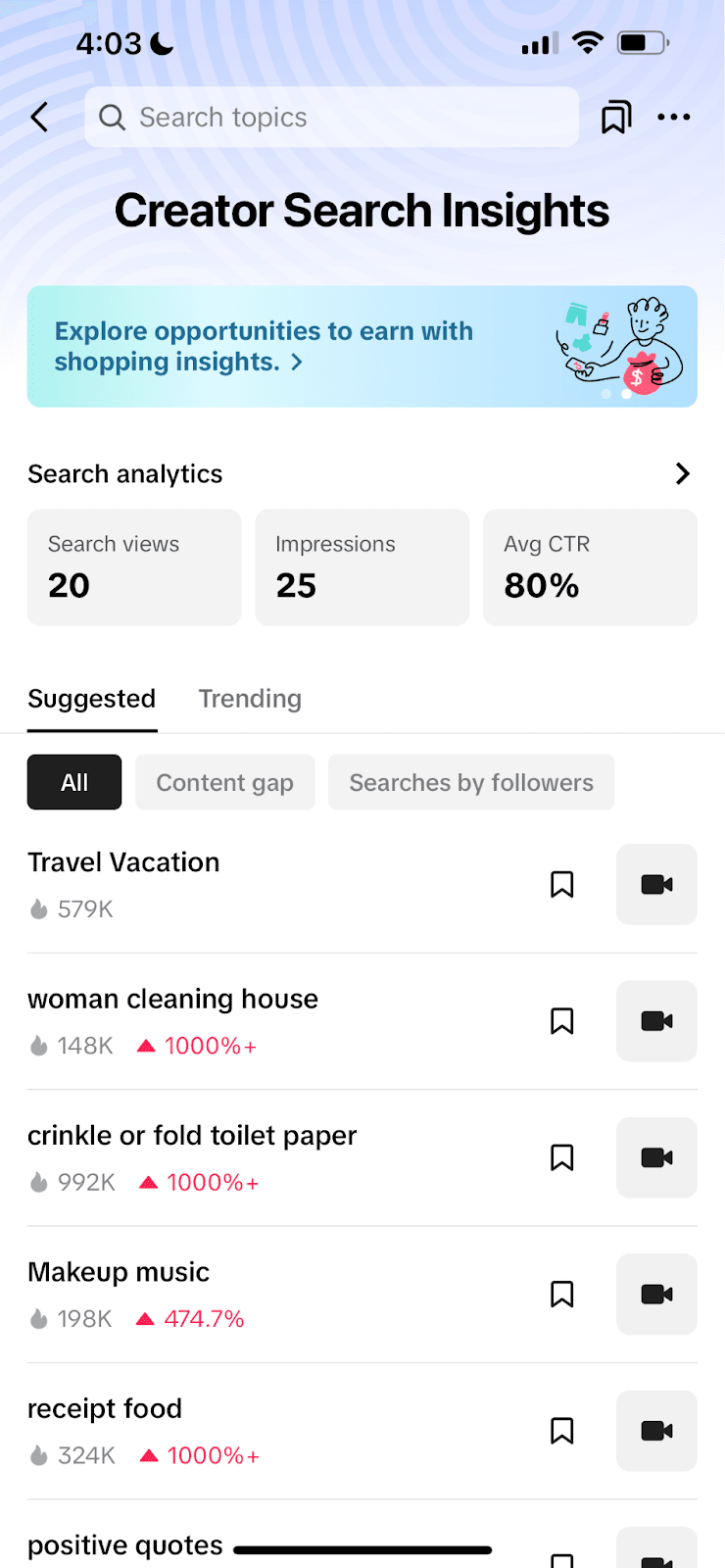Click camera icon to film Travel Vacation video
Viewport: 725px width, 1568px height.
click(x=655, y=884)
